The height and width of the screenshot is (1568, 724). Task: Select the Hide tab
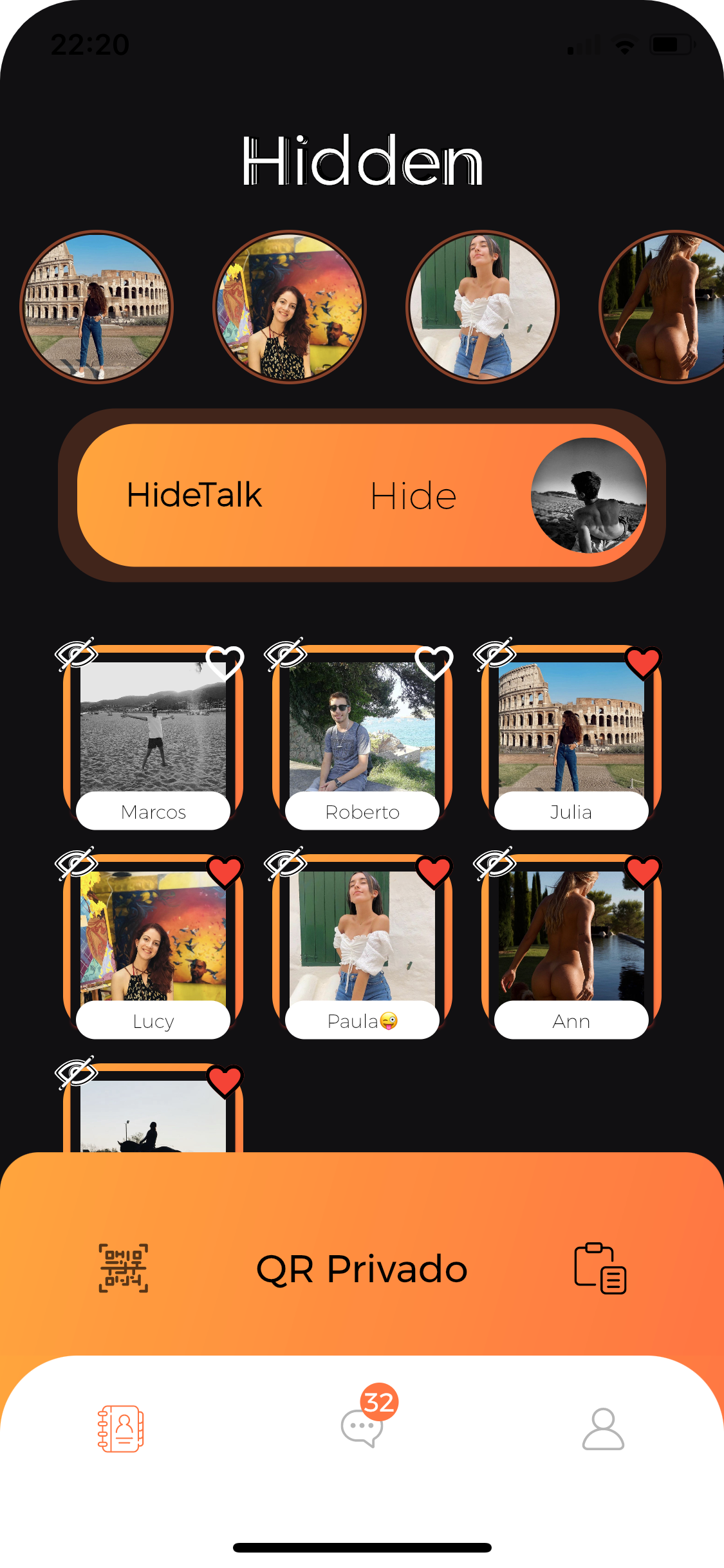(413, 495)
